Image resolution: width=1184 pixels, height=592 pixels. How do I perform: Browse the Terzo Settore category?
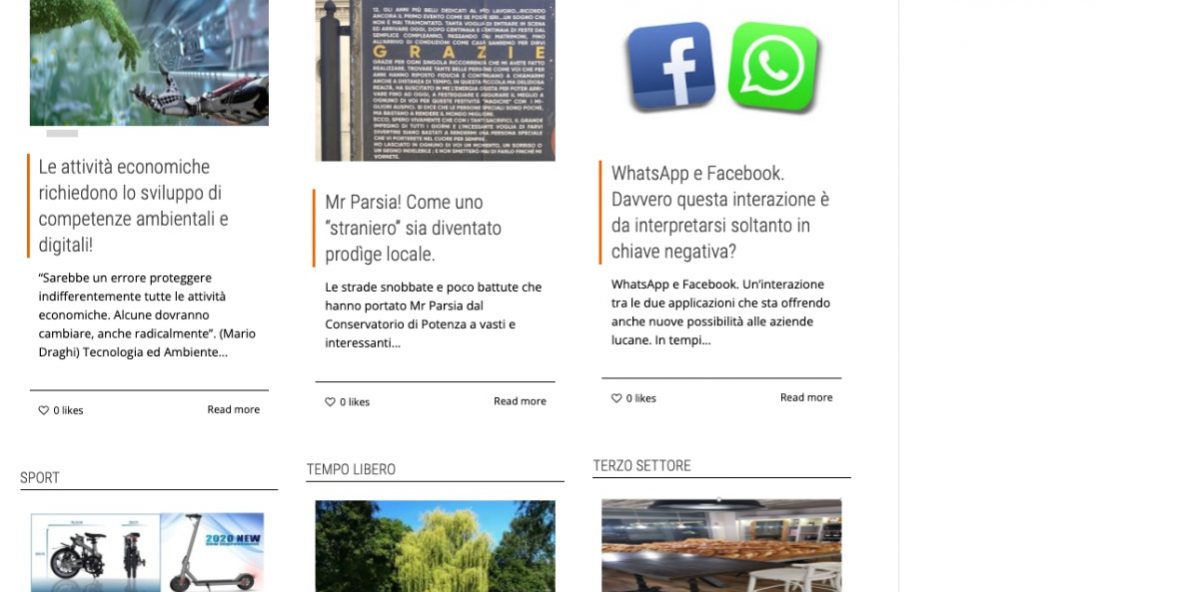[642, 465]
